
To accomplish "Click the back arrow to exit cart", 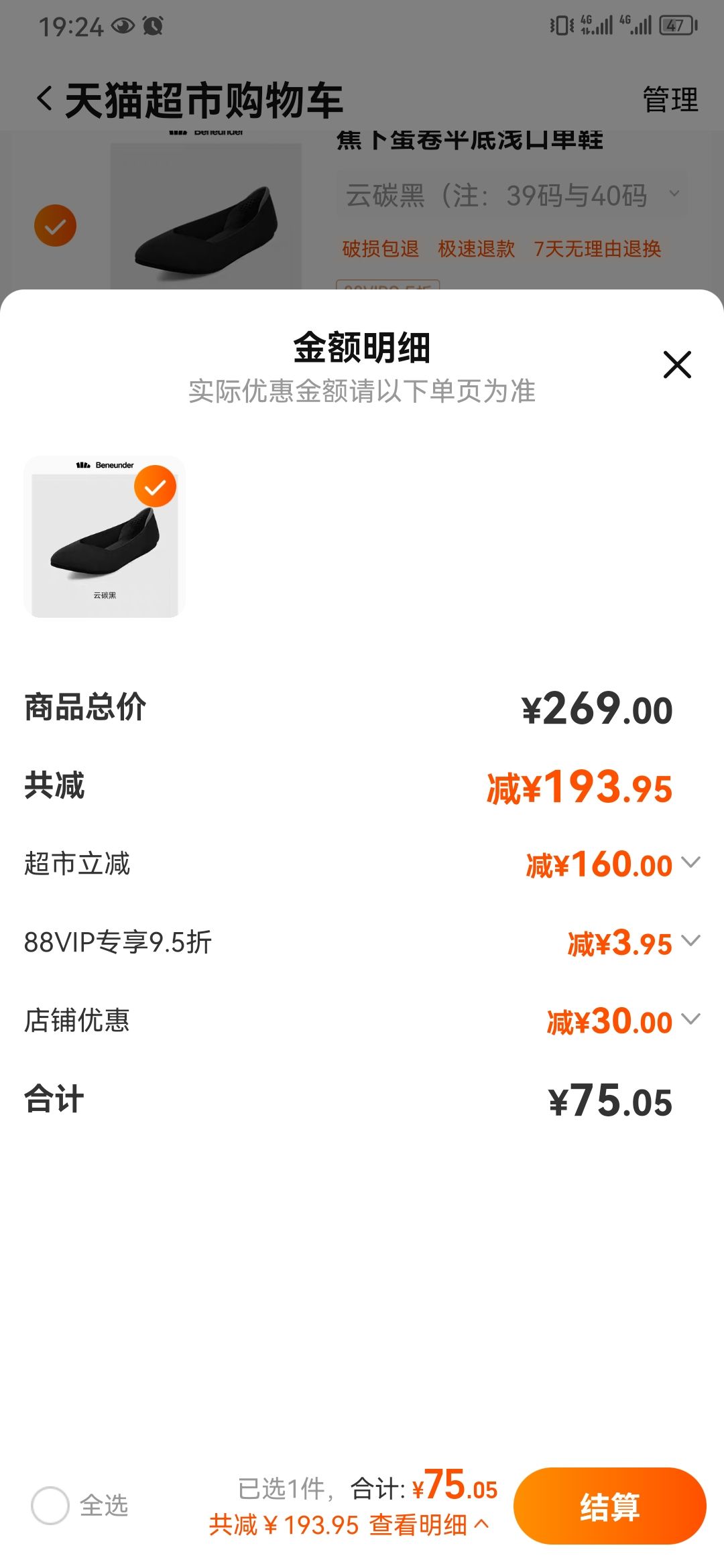I will pos(44,99).
